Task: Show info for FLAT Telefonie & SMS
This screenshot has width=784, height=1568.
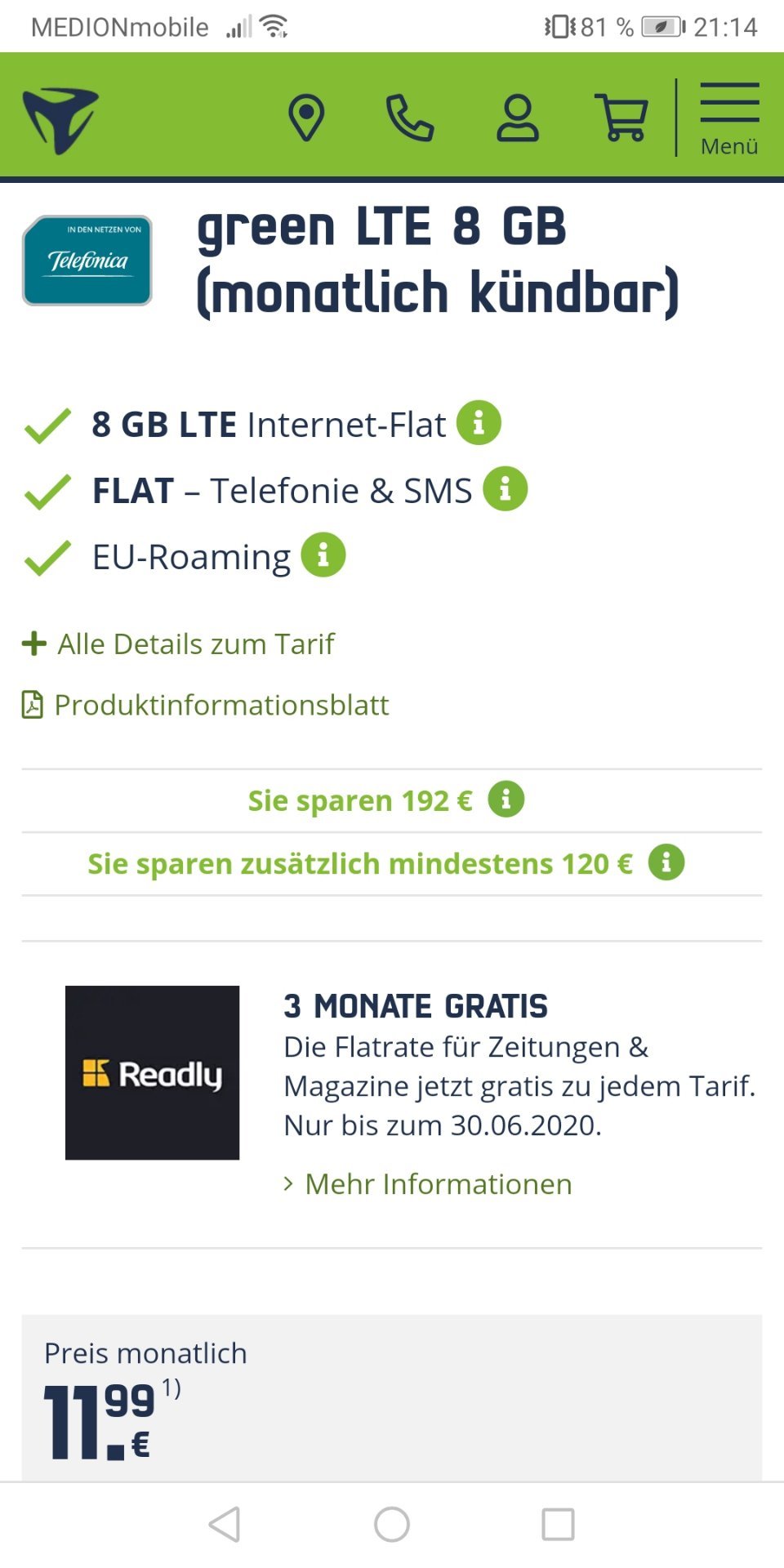Action: 506,489
